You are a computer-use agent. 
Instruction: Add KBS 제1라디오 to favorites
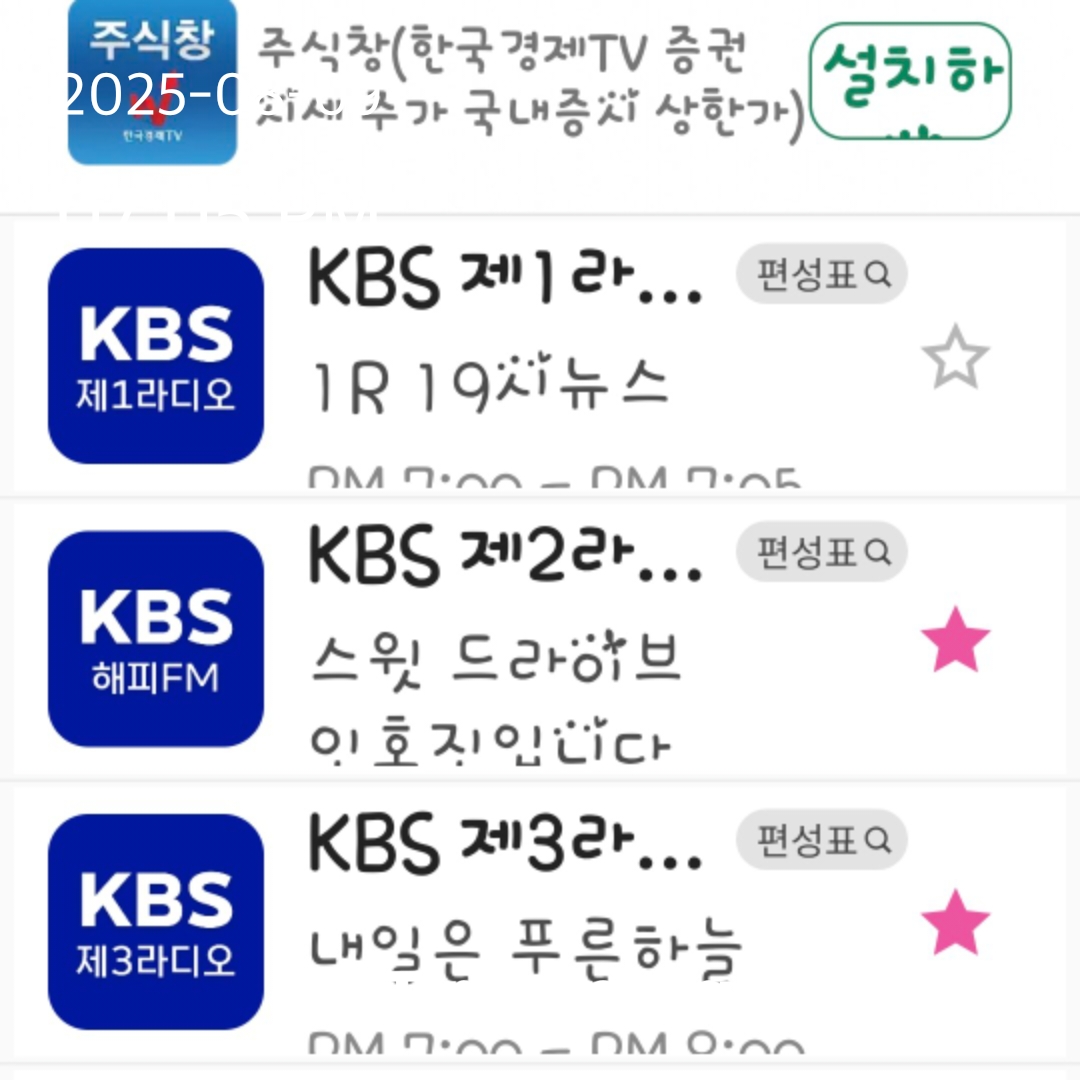(955, 357)
